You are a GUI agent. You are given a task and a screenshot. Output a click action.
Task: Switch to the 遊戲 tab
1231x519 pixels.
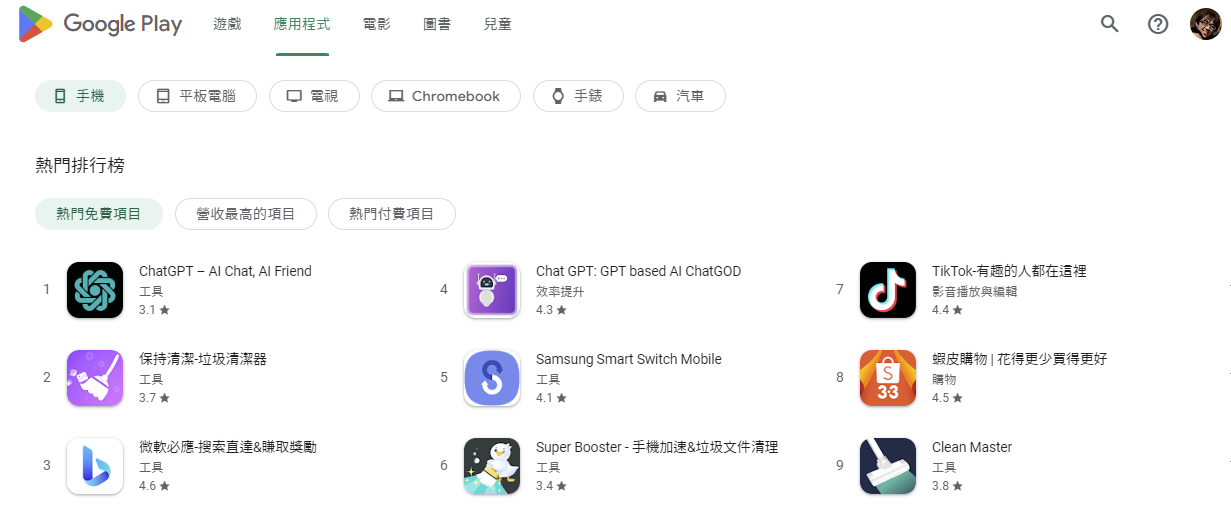click(x=227, y=24)
